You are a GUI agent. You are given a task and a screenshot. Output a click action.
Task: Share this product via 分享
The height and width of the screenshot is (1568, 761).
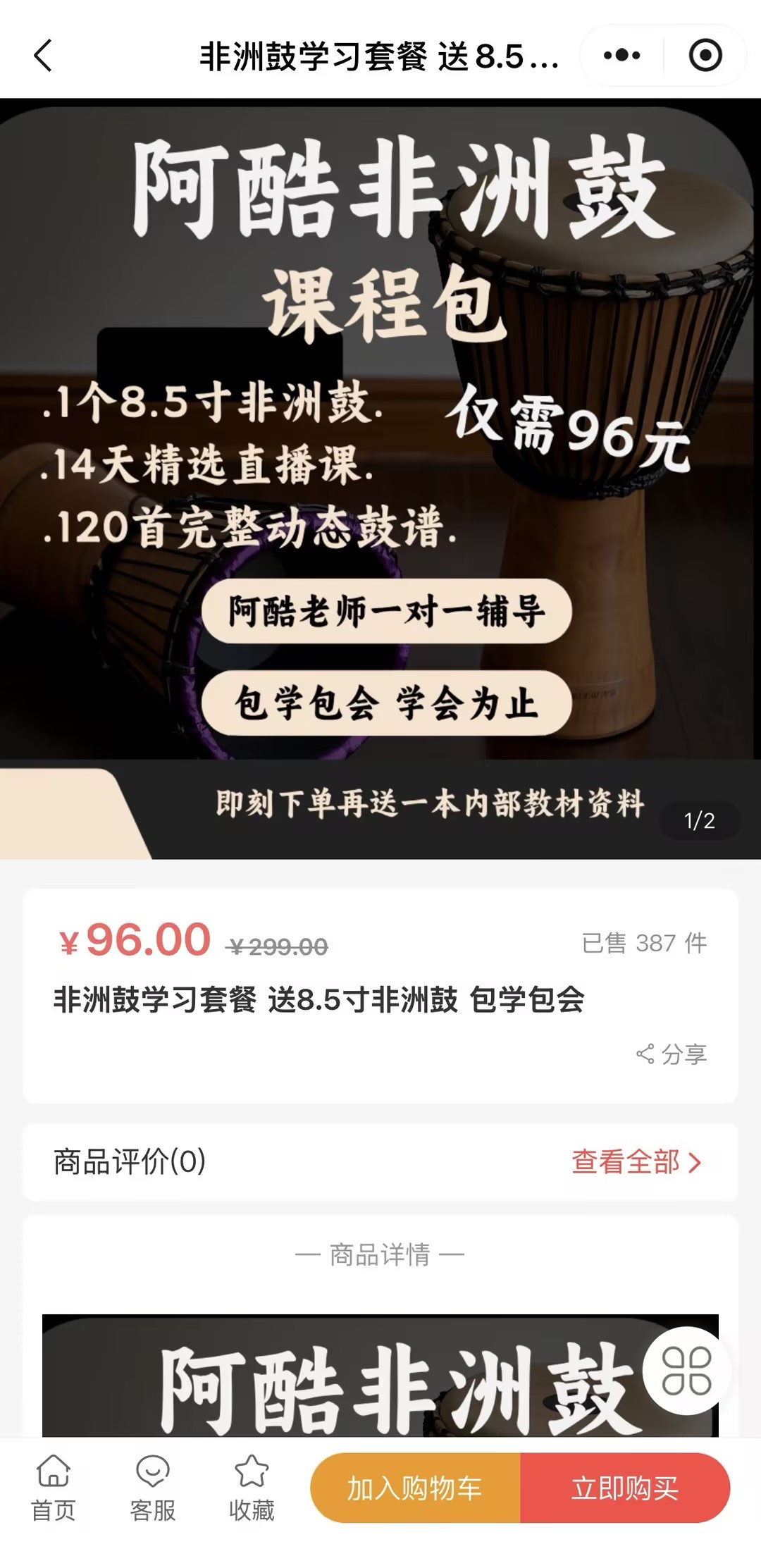click(x=672, y=1054)
